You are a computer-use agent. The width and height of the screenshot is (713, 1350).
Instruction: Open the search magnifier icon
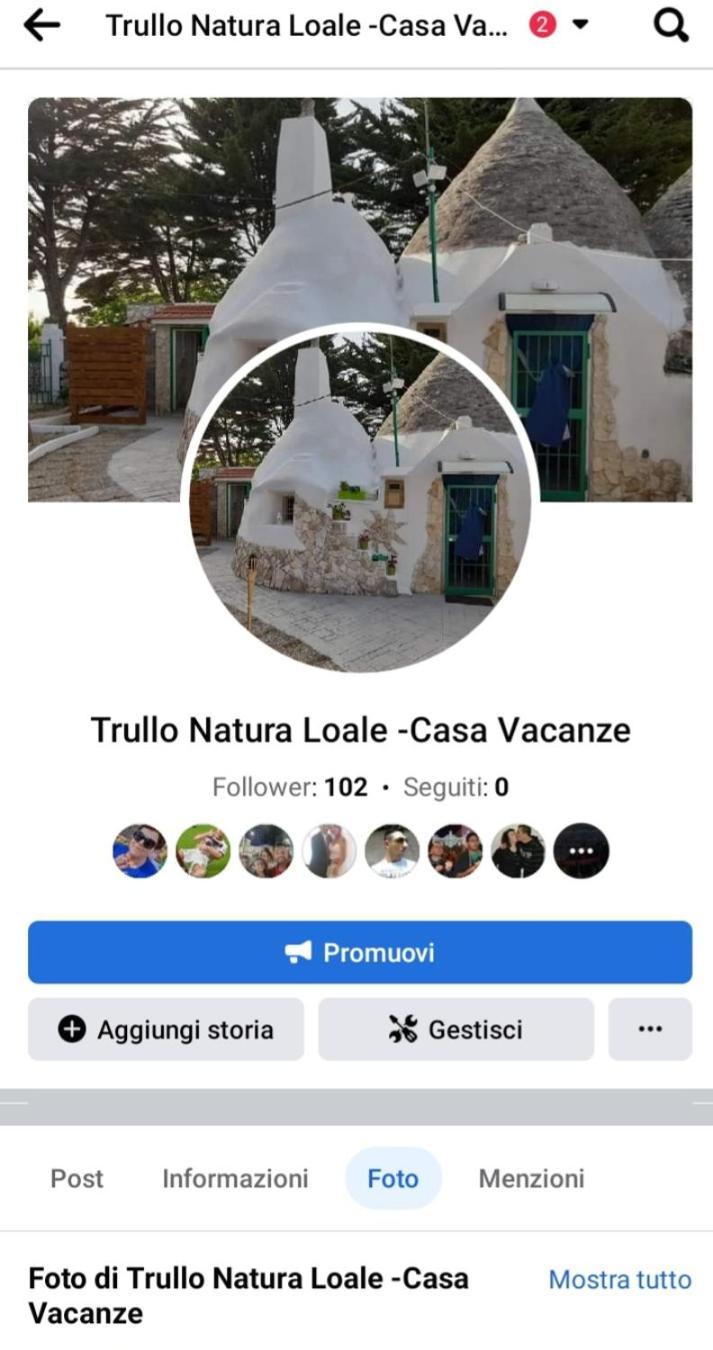click(670, 27)
